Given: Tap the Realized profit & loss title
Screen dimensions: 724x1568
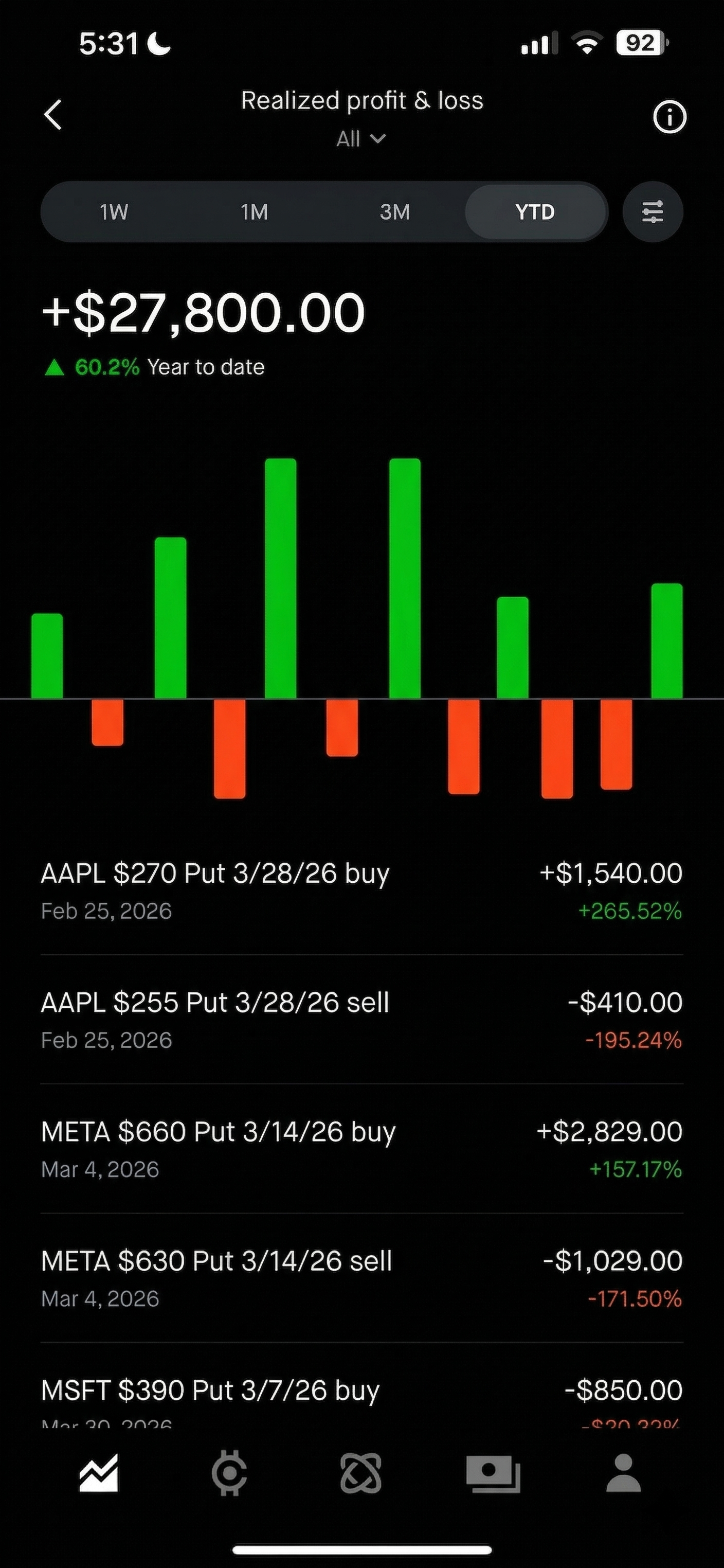Looking at the screenshot, I should pos(361,100).
